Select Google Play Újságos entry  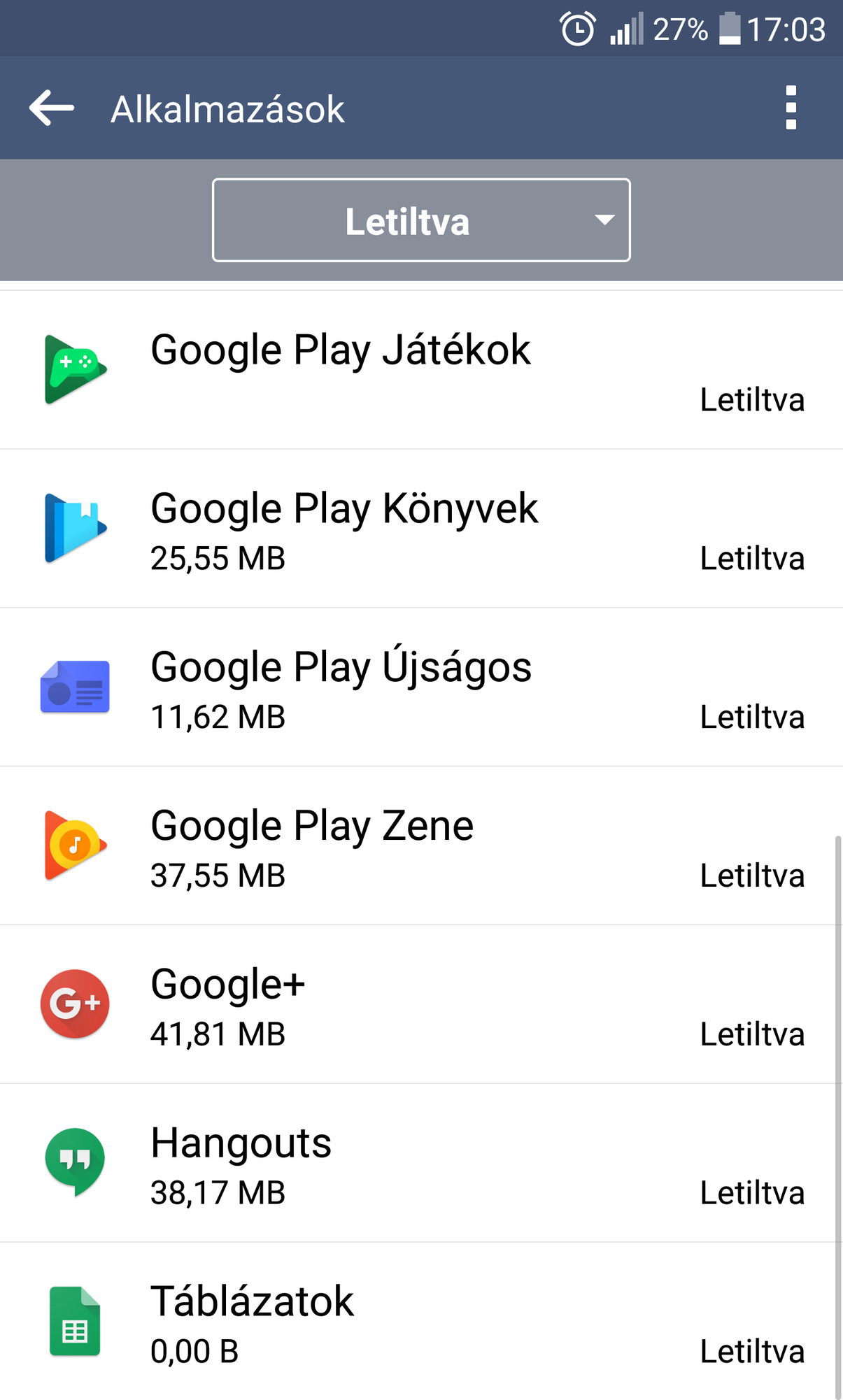click(x=420, y=687)
